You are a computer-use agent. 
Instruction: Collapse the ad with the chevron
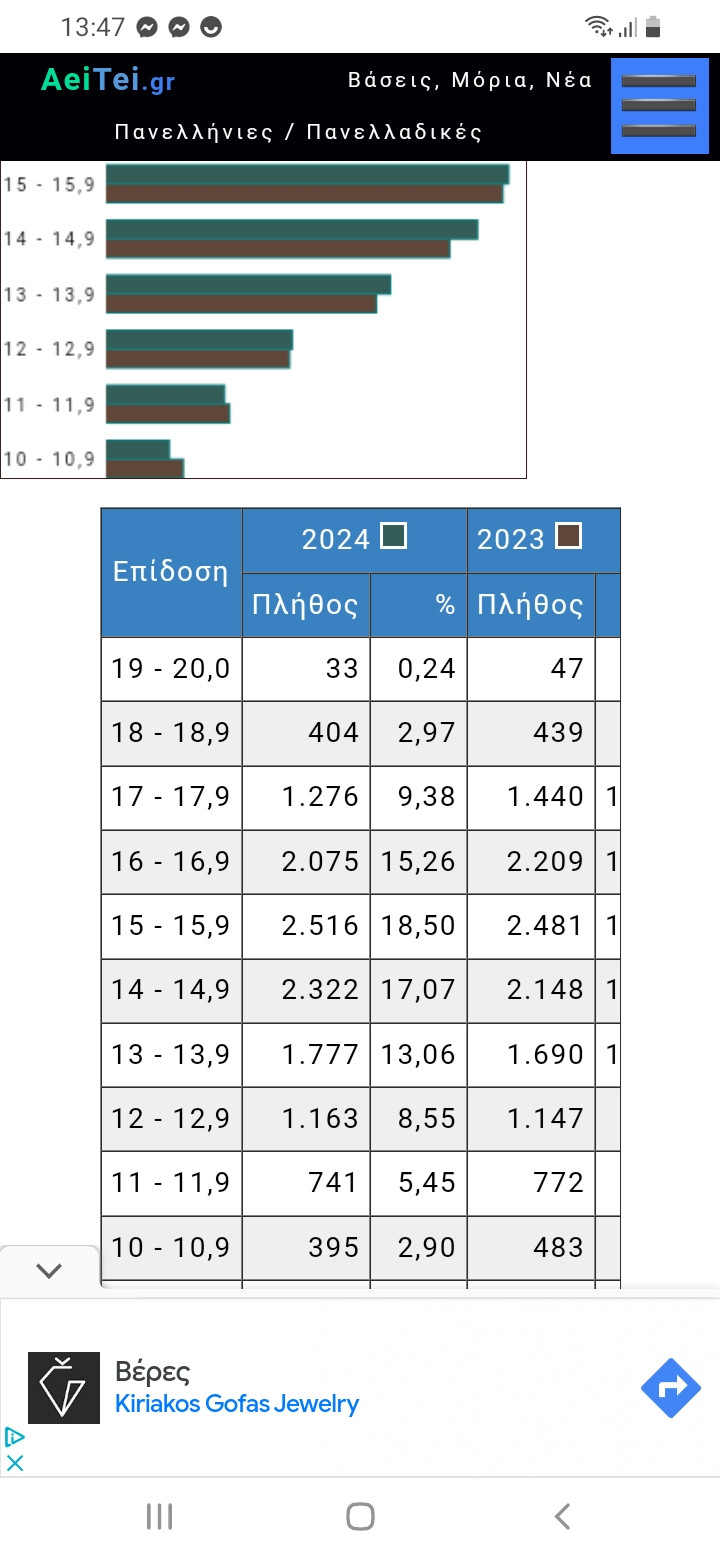pos(49,1270)
